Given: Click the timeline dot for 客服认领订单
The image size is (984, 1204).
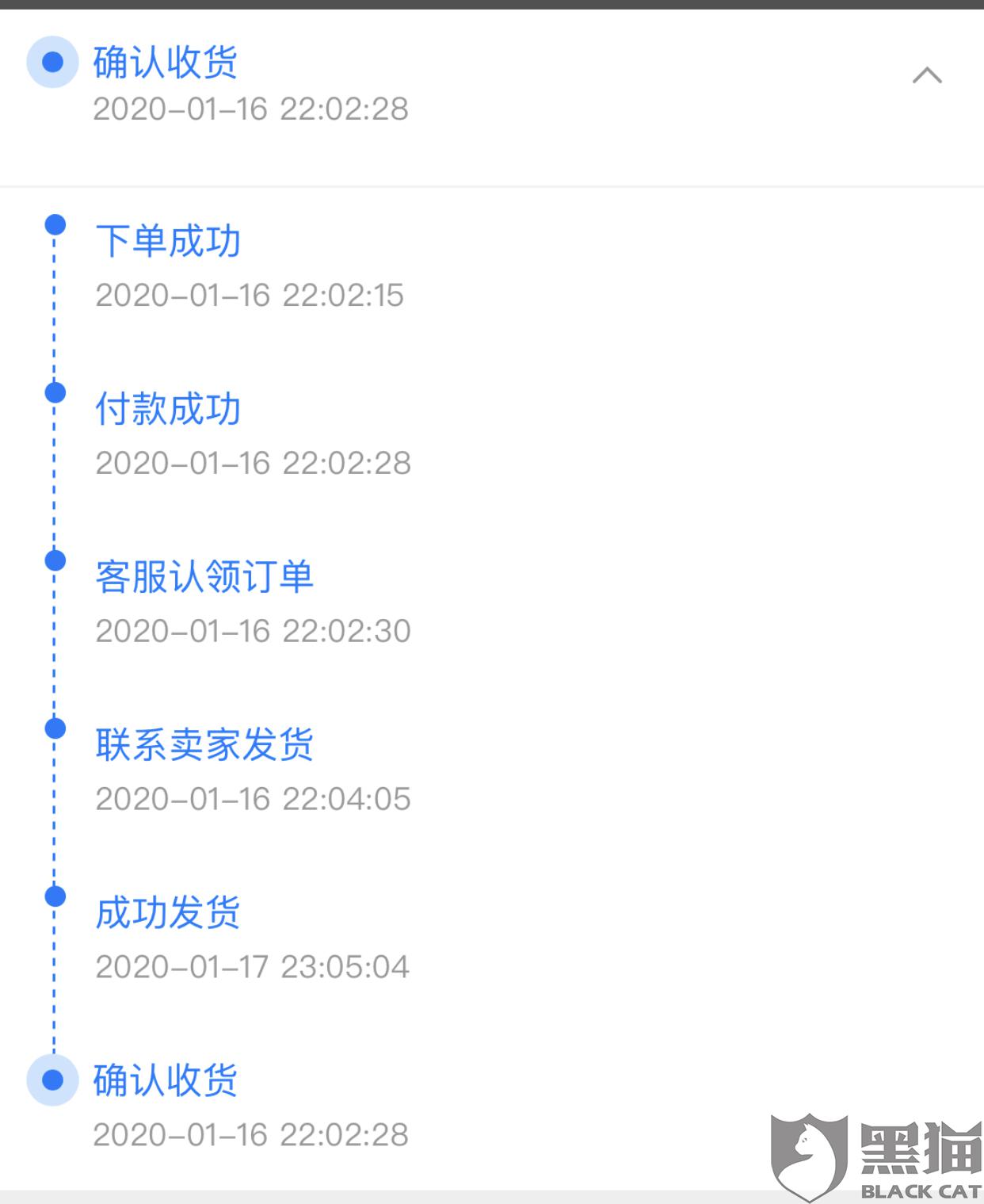Looking at the screenshot, I should (54, 560).
